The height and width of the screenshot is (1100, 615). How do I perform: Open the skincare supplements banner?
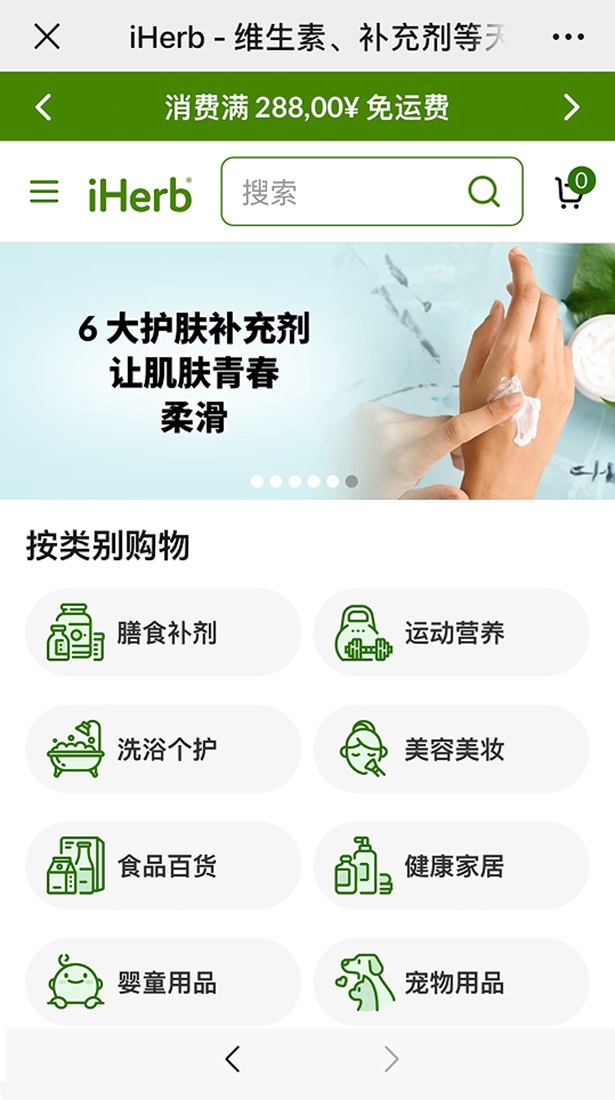pos(307,371)
